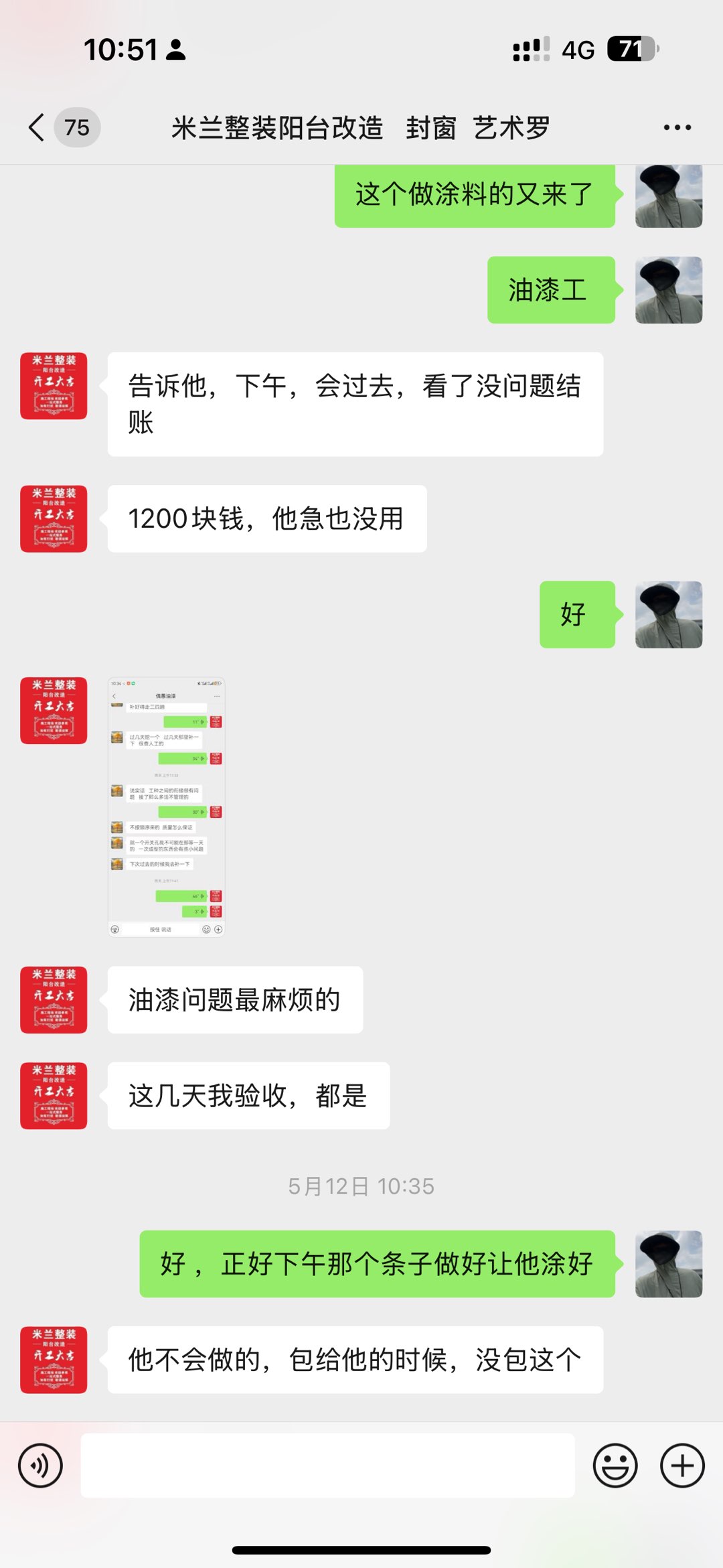
Task: Open contact's avatar beside 油漆问题最麻烦的
Action: [x=54, y=999]
